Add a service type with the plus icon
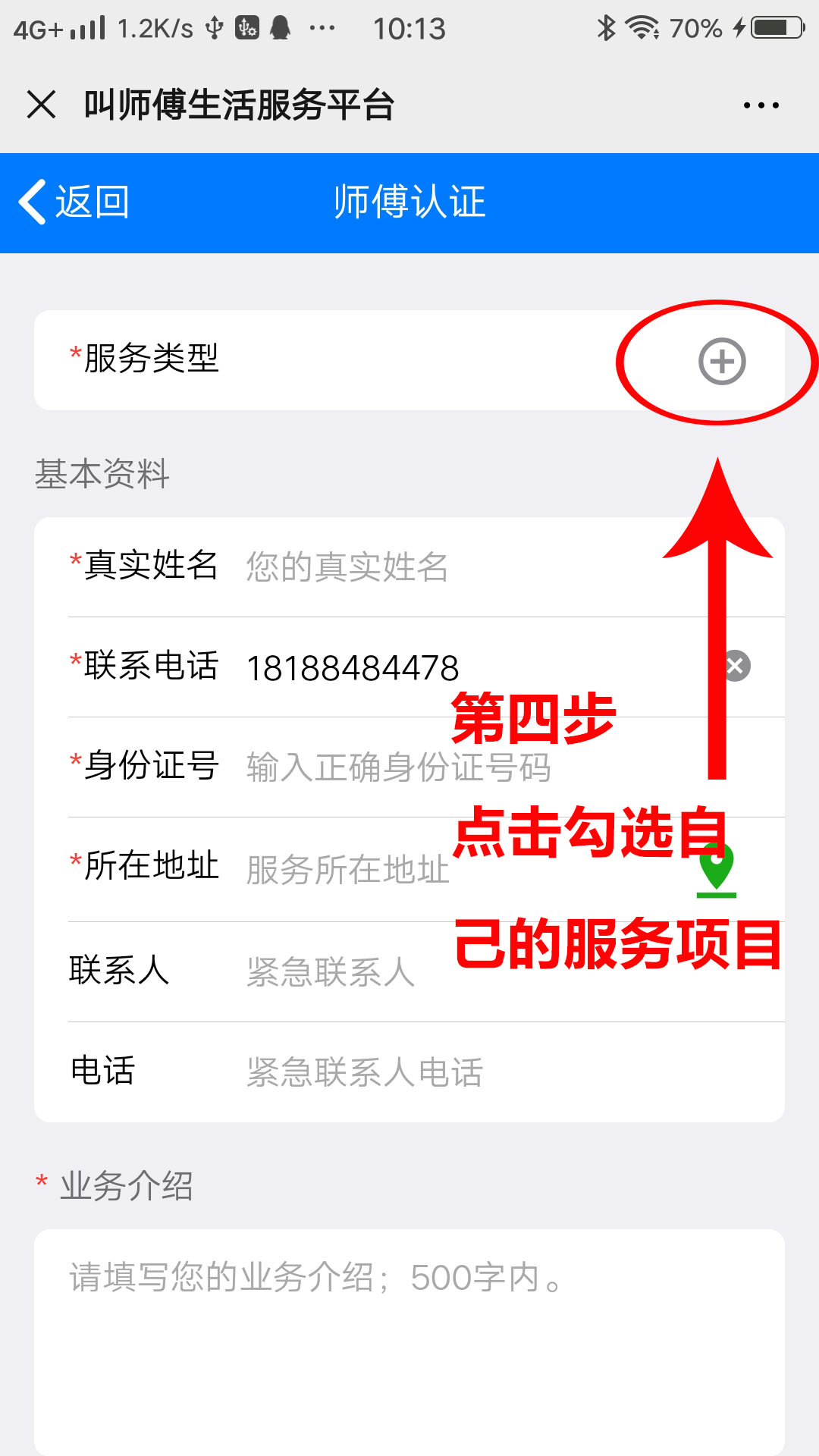This screenshot has height=1456, width=819. 721,361
